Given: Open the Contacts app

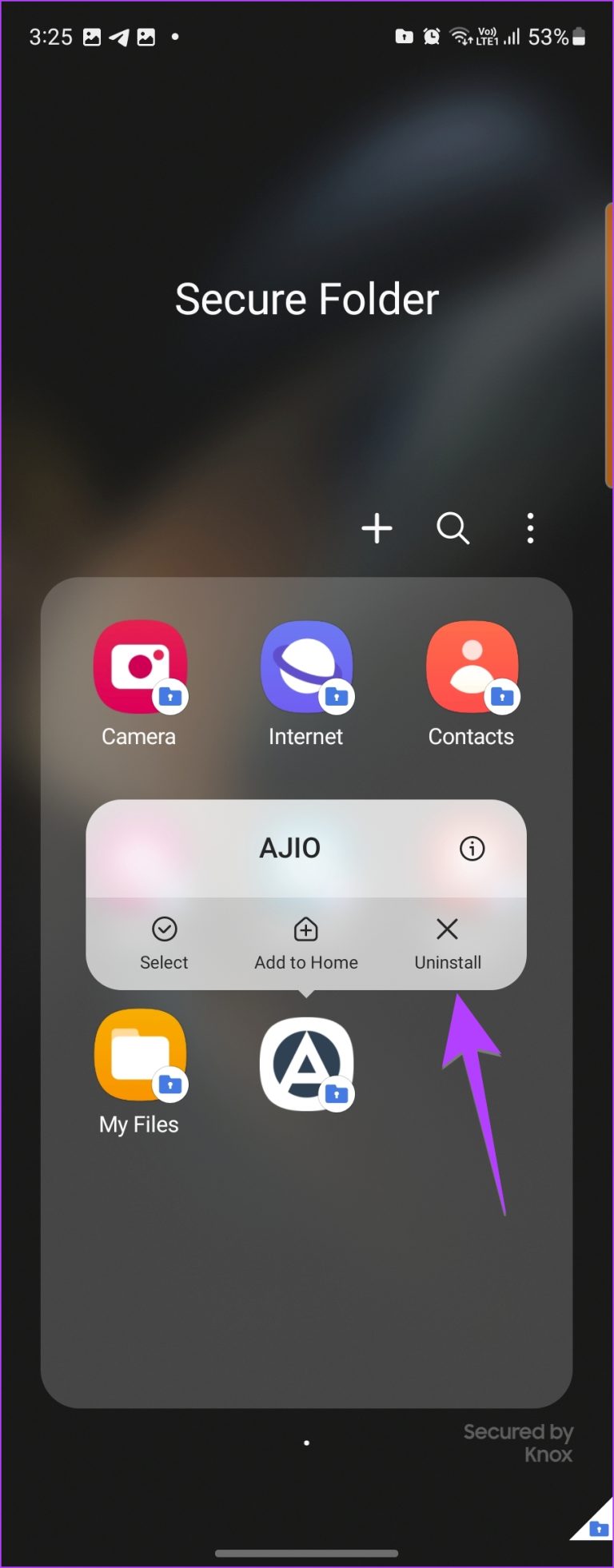Looking at the screenshot, I should pyautogui.click(x=472, y=667).
